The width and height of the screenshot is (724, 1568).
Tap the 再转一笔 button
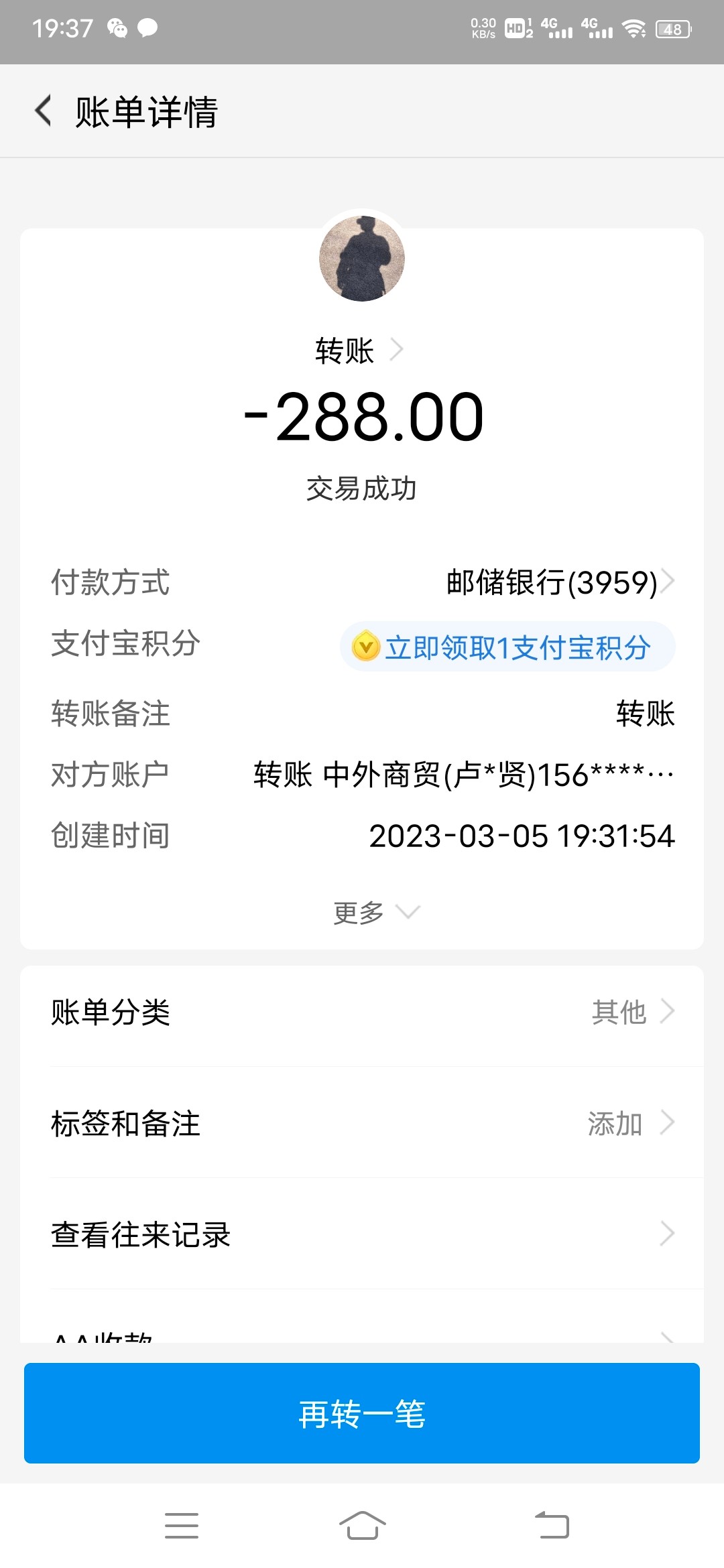[x=362, y=1414]
